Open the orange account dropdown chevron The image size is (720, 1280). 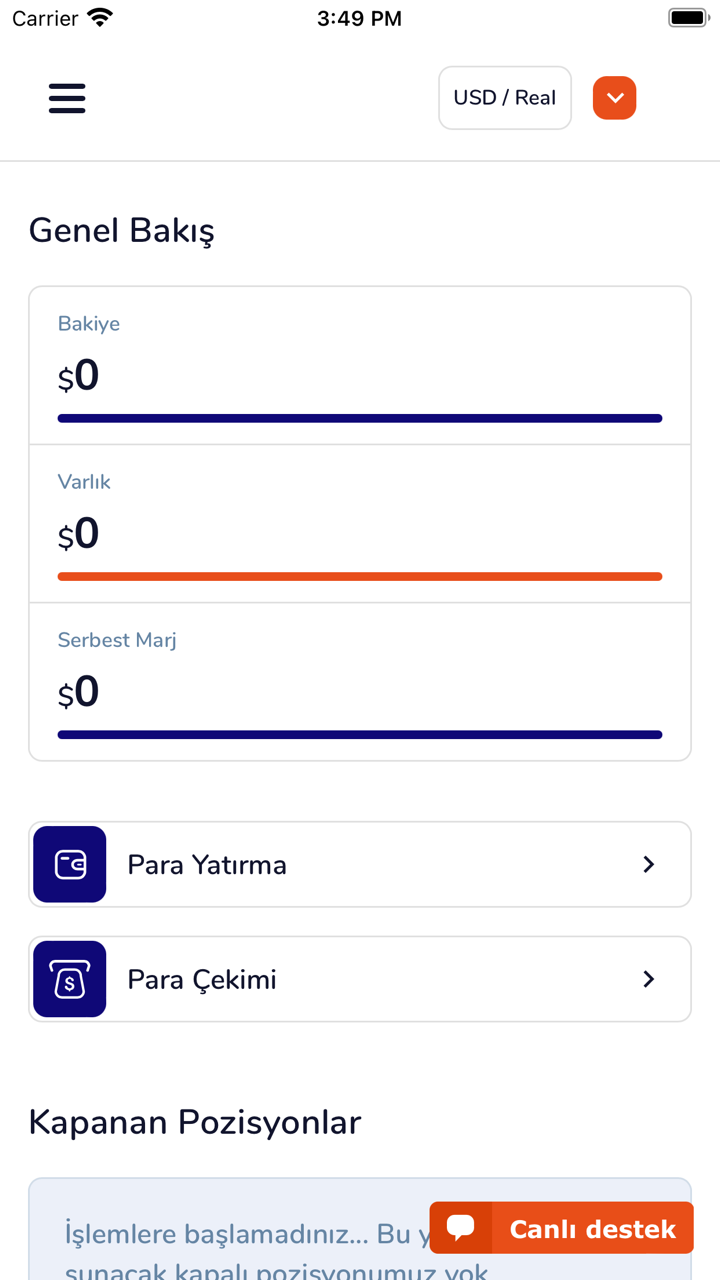pos(614,98)
